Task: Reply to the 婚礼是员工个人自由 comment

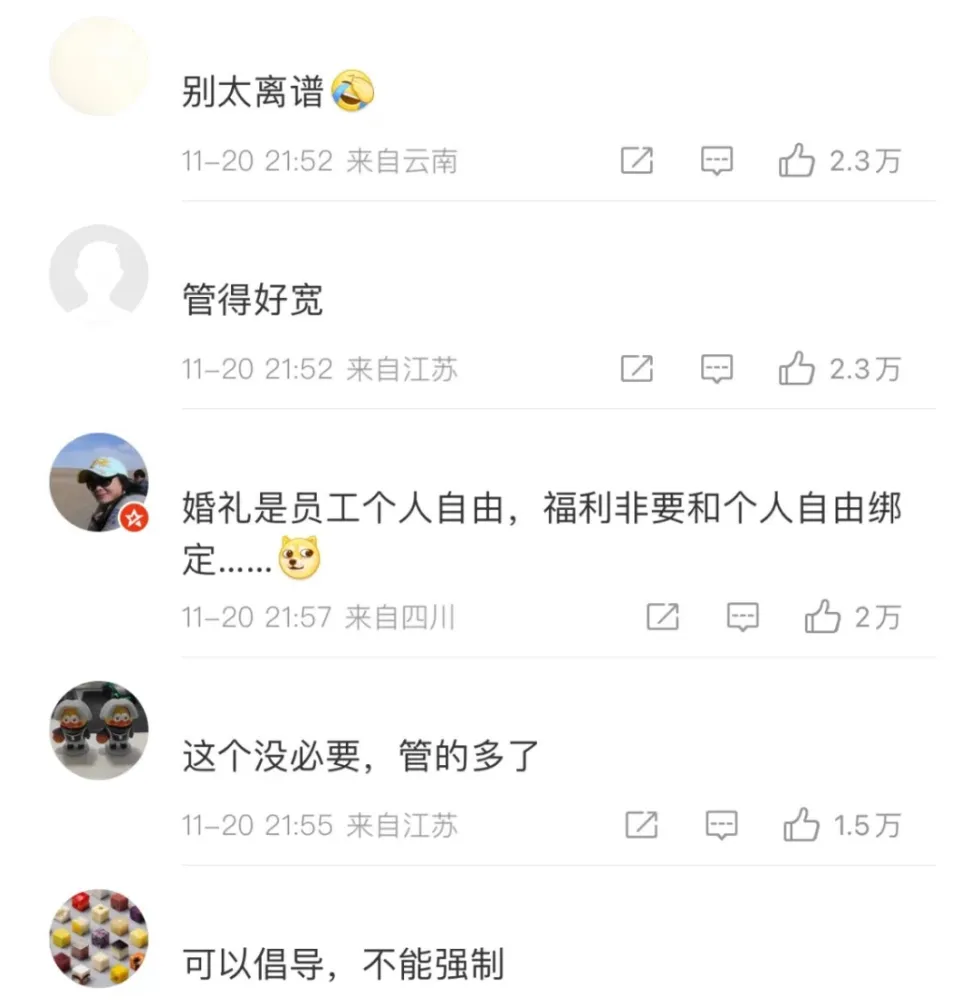Action: (x=742, y=617)
